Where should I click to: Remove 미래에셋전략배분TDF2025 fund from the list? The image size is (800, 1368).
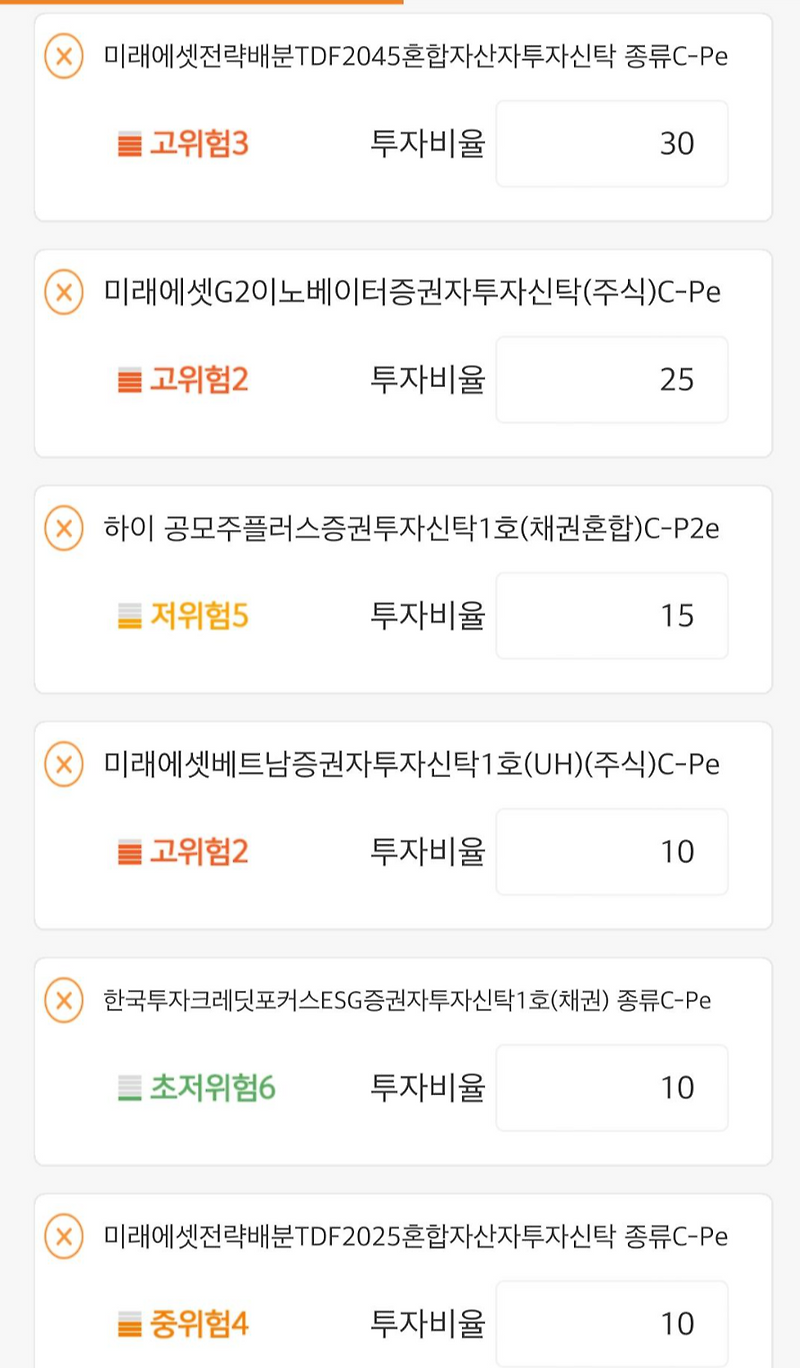(64, 1236)
